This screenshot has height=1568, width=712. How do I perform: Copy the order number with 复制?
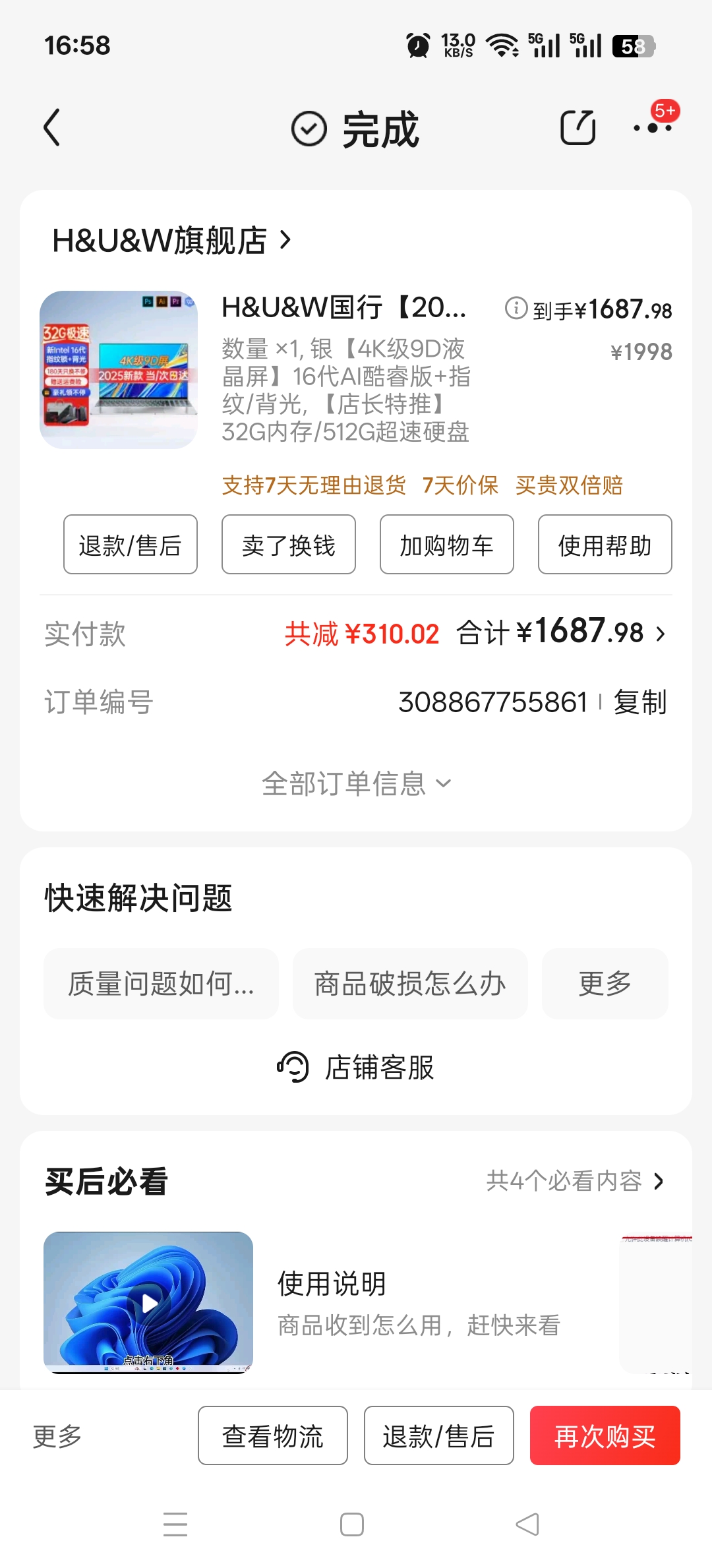640,702
